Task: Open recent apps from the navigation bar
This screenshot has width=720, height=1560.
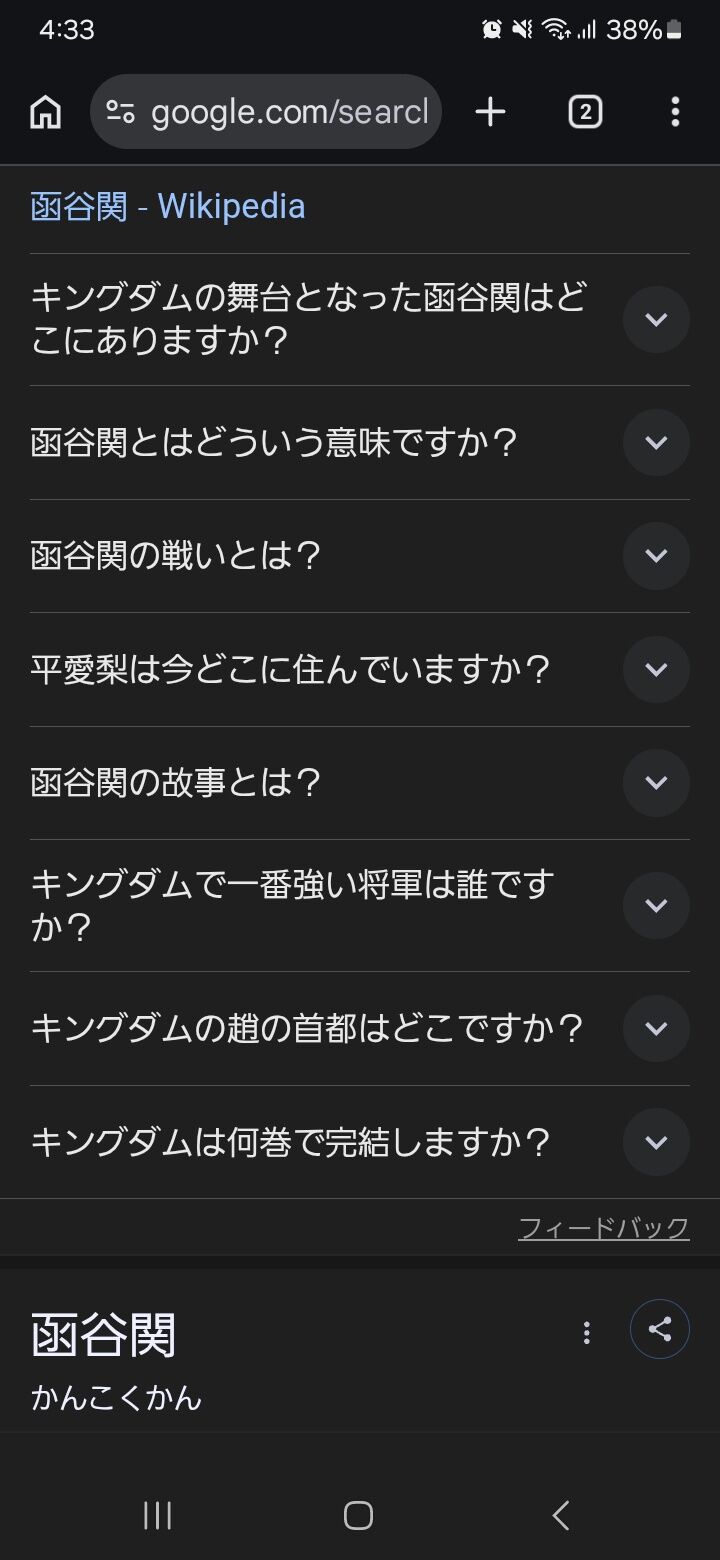Action: click(x=158, y=1516)
